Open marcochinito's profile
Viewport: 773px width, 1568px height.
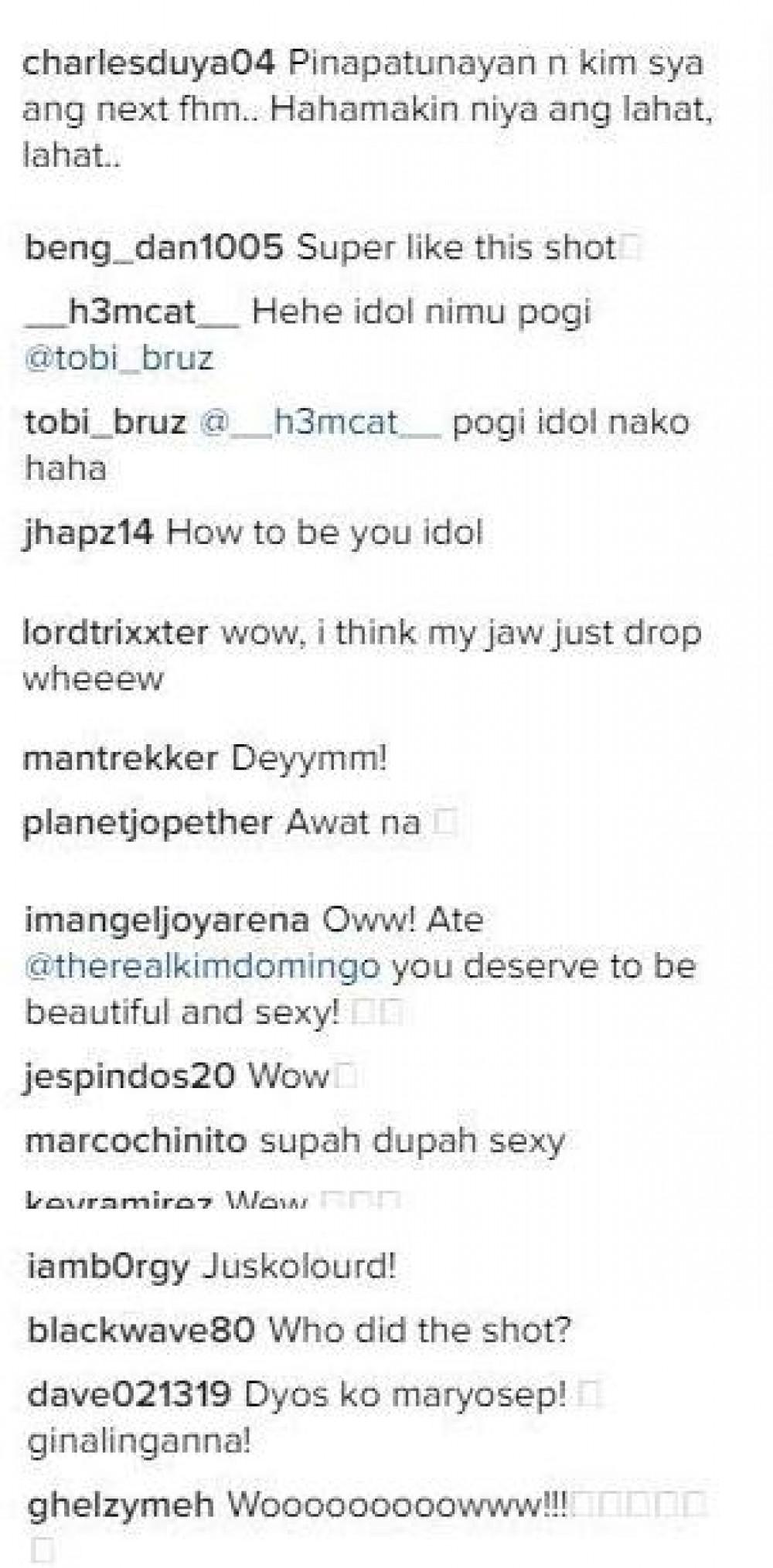tap(136, 1141)
